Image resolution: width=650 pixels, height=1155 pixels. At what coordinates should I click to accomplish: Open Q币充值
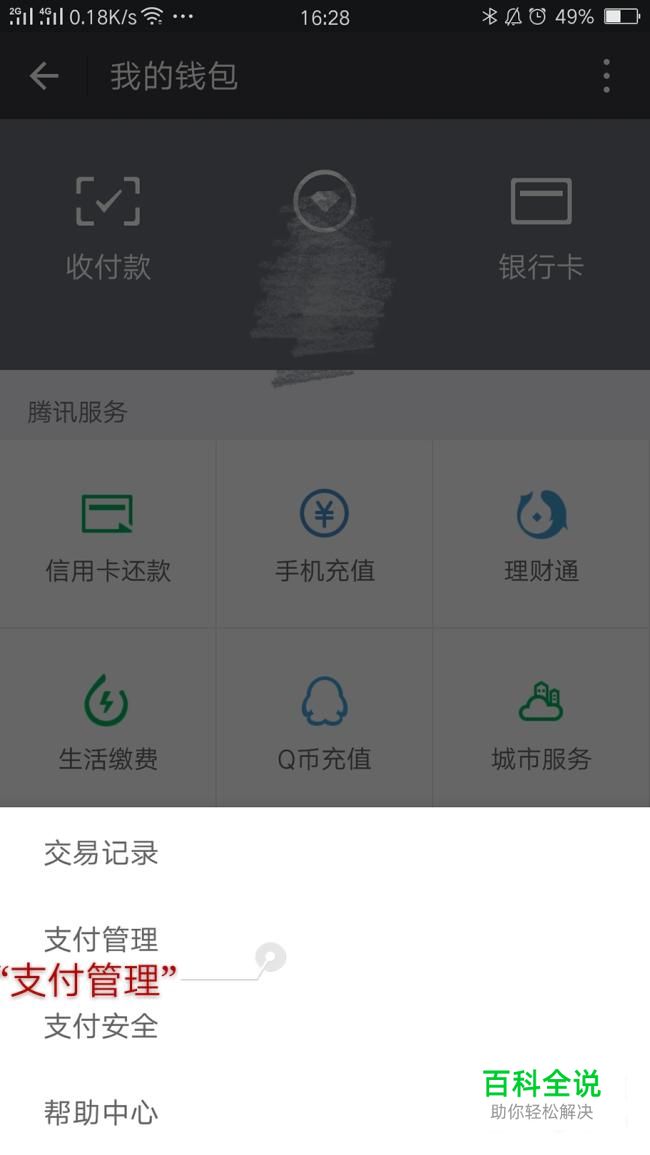324,717
